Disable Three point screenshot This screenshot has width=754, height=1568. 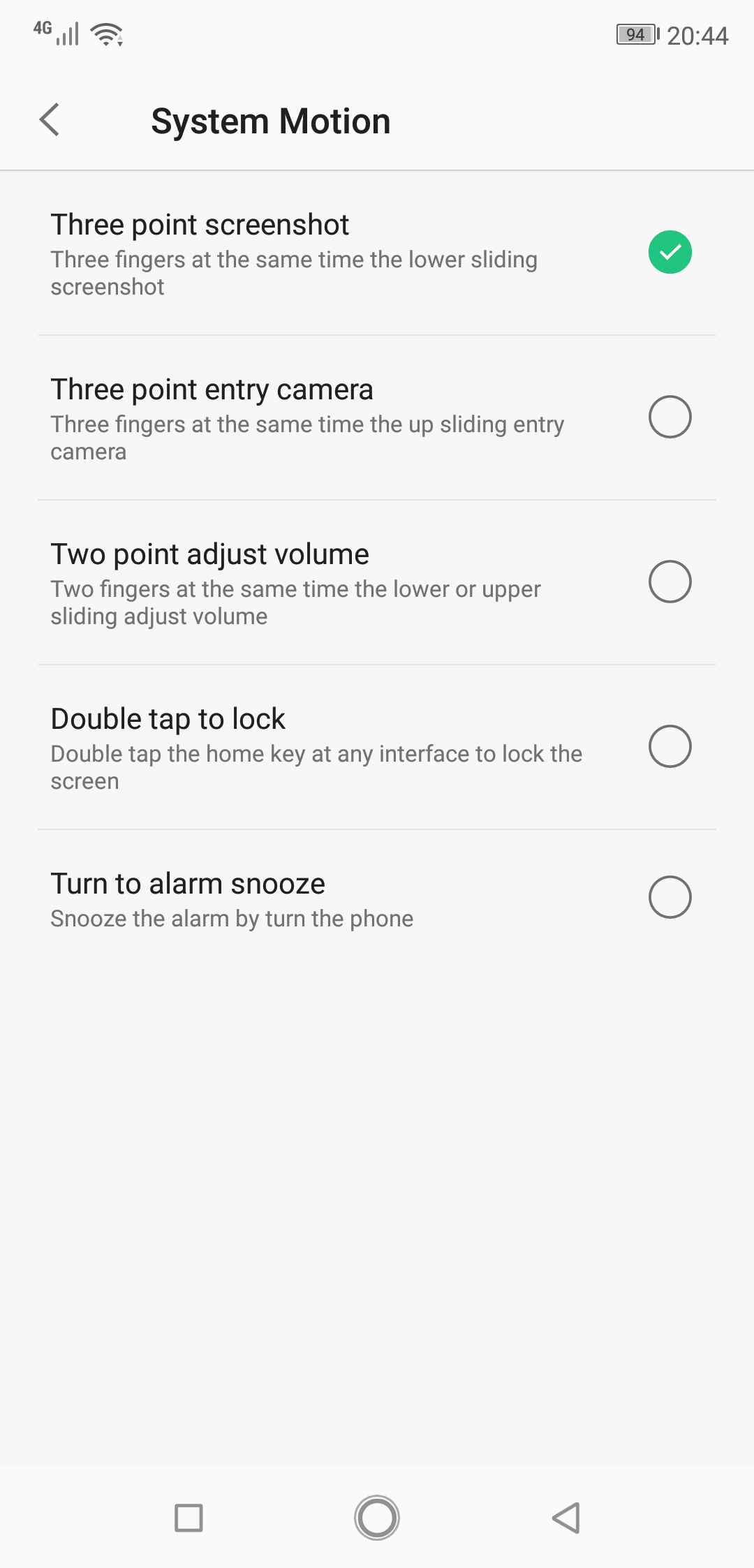click(670, 252)
